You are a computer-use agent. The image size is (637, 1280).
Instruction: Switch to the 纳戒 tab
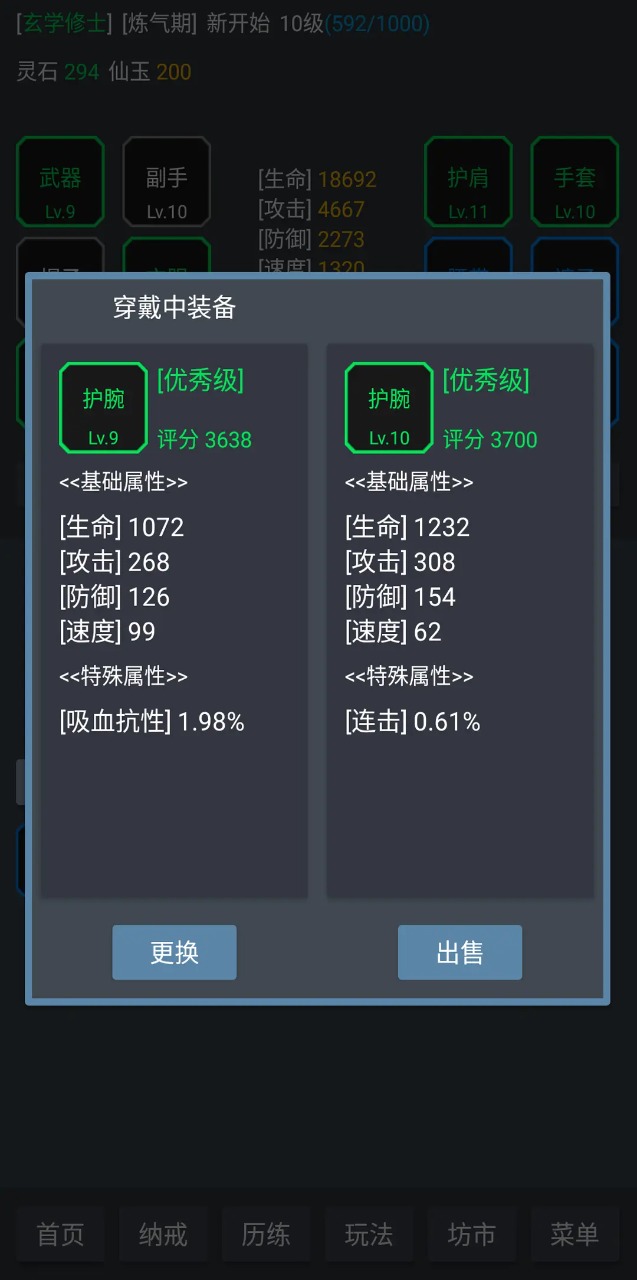(163, 1234)
